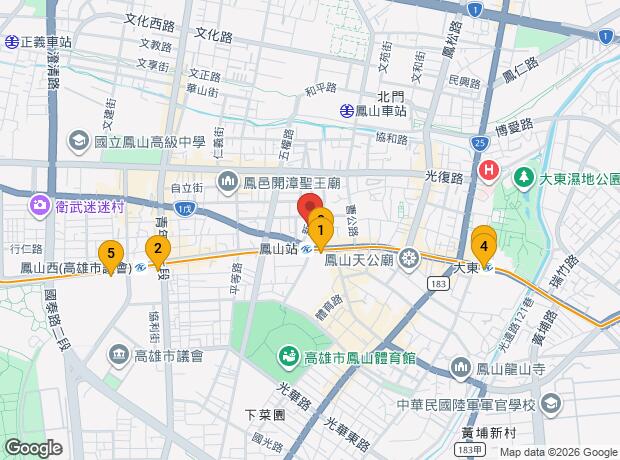620x460 pixels.
Task: Select map marker number 2
Action: pos(157,249)
